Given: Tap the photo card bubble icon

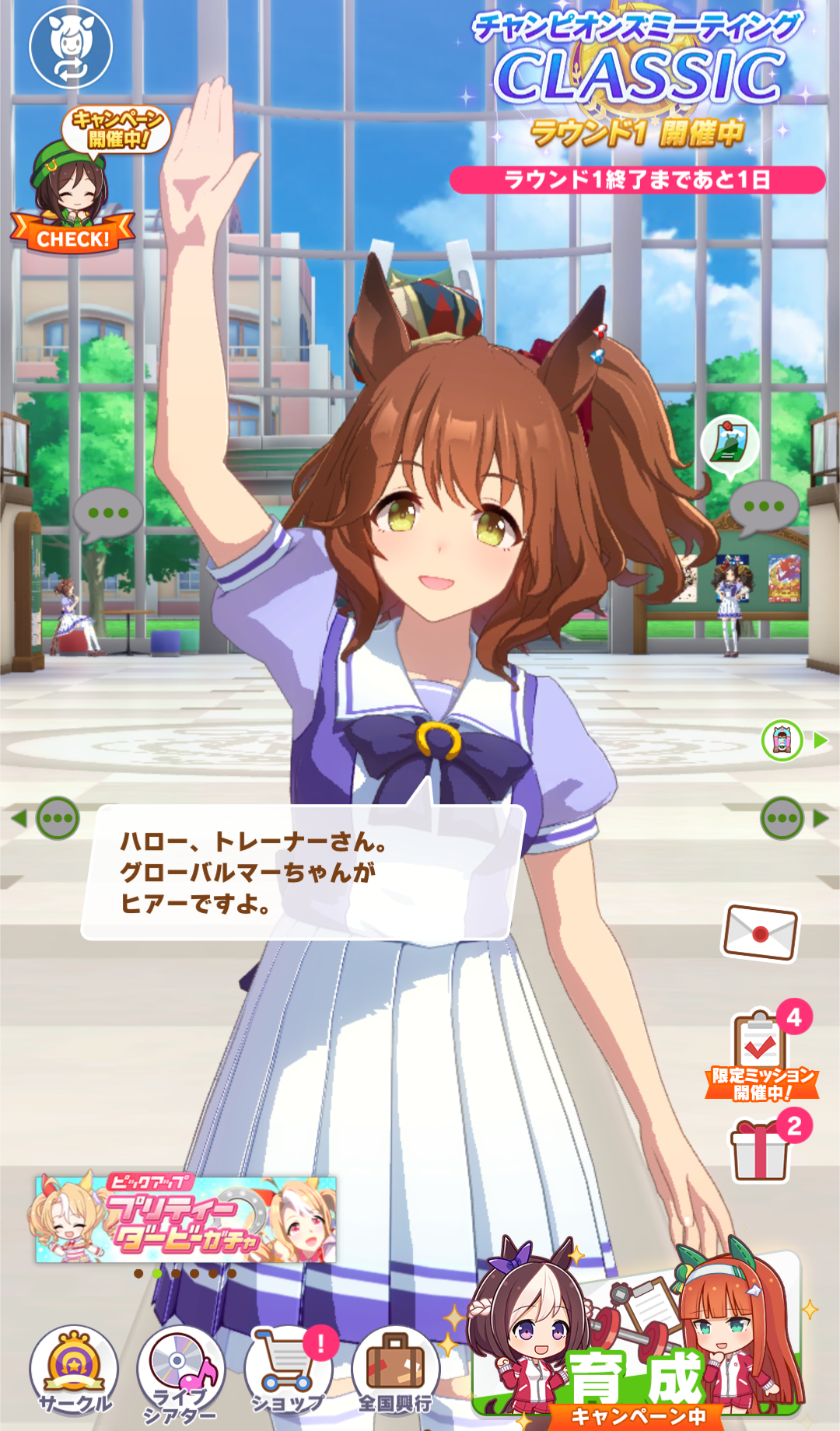Looking at the screenshot, I should click(730, 446).
